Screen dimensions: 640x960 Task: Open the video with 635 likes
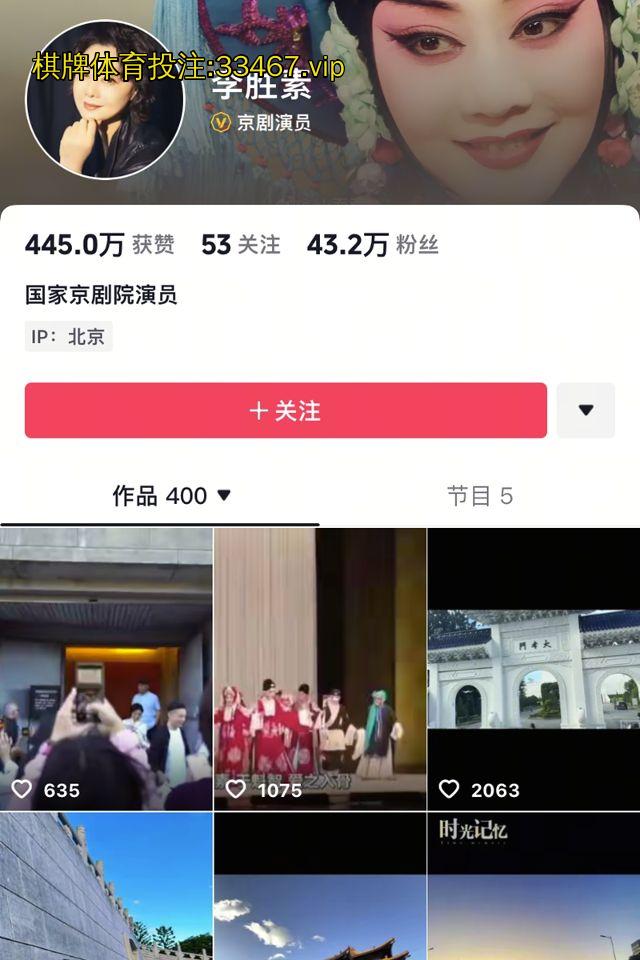tap(105, 668)
